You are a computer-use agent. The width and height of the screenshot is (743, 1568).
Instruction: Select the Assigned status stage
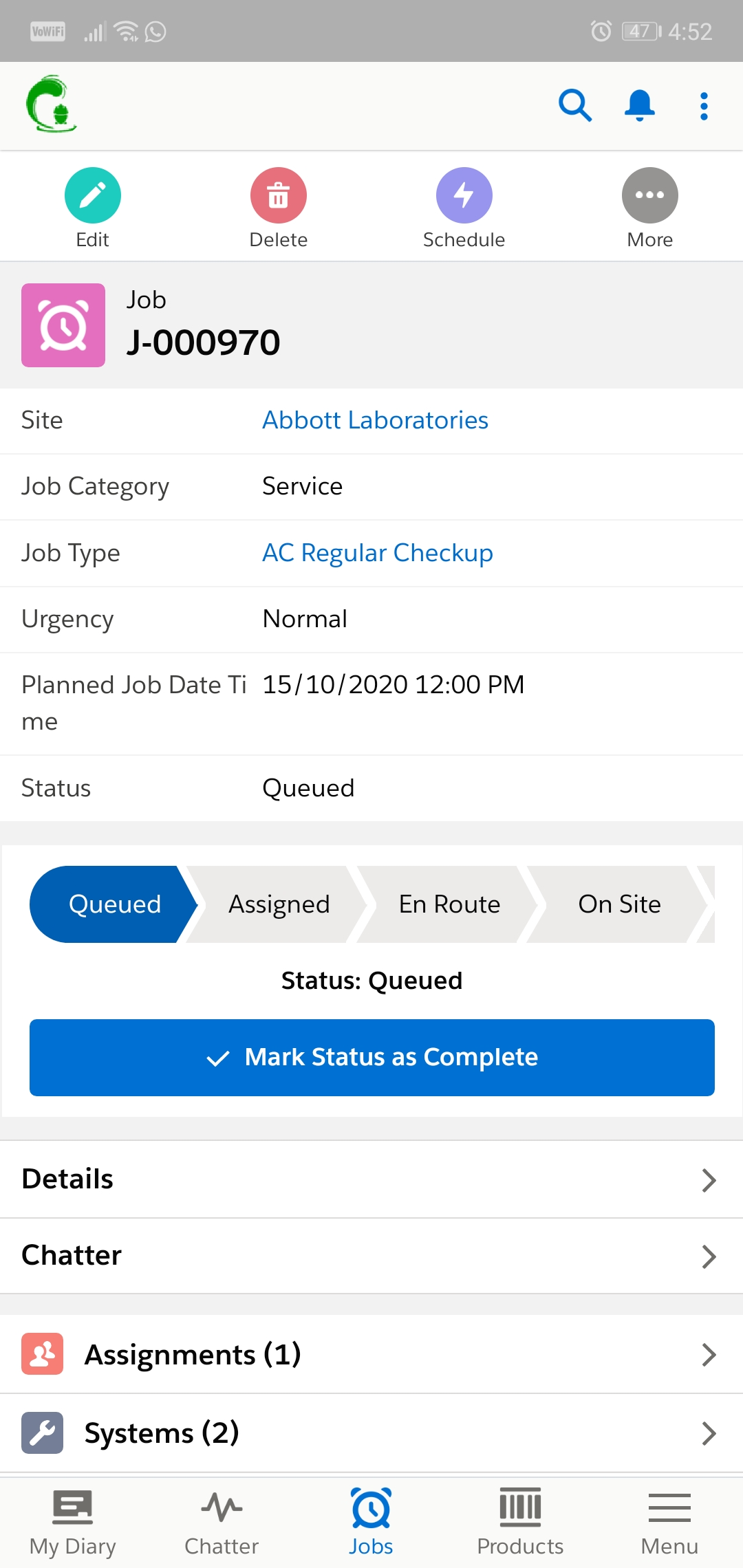[279, 904]
